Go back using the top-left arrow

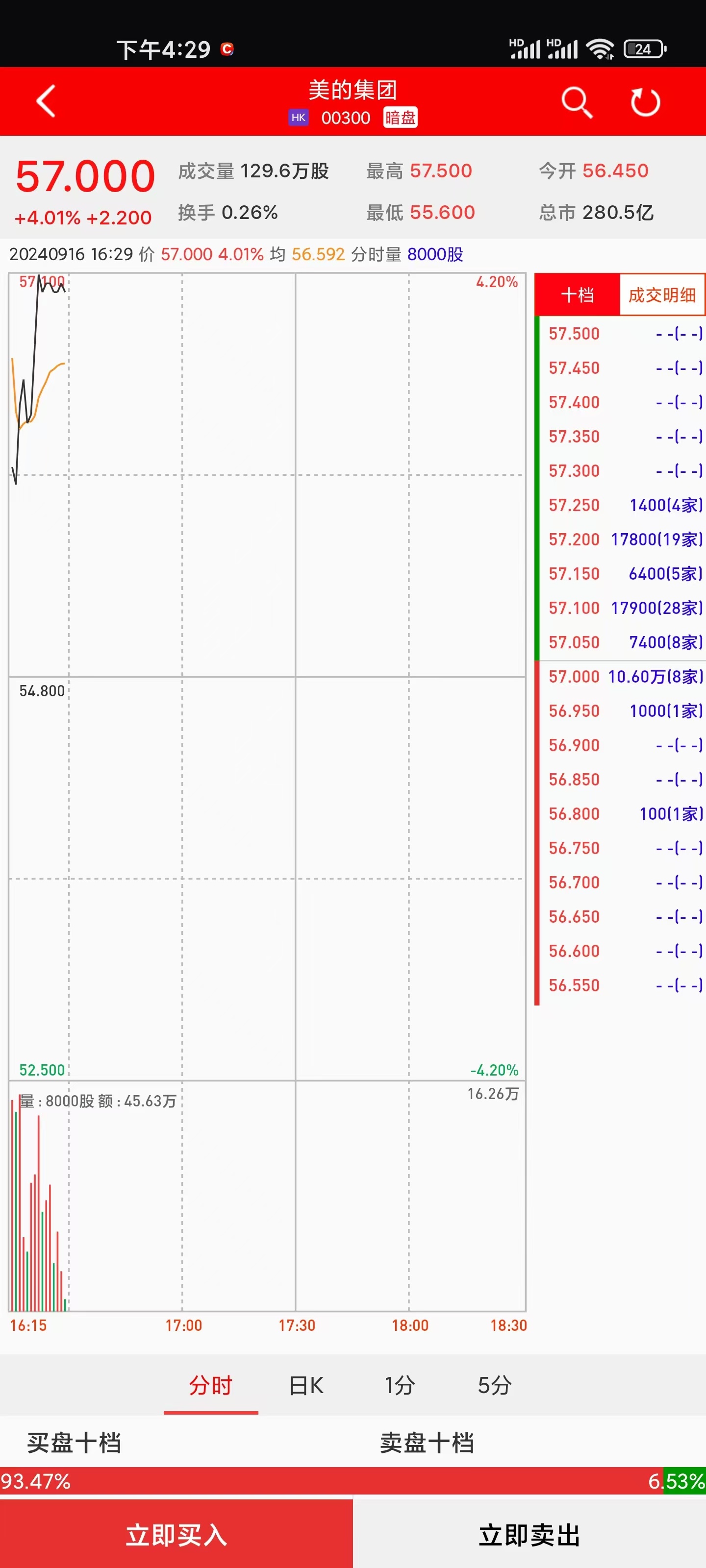click(x=46, y=101)
